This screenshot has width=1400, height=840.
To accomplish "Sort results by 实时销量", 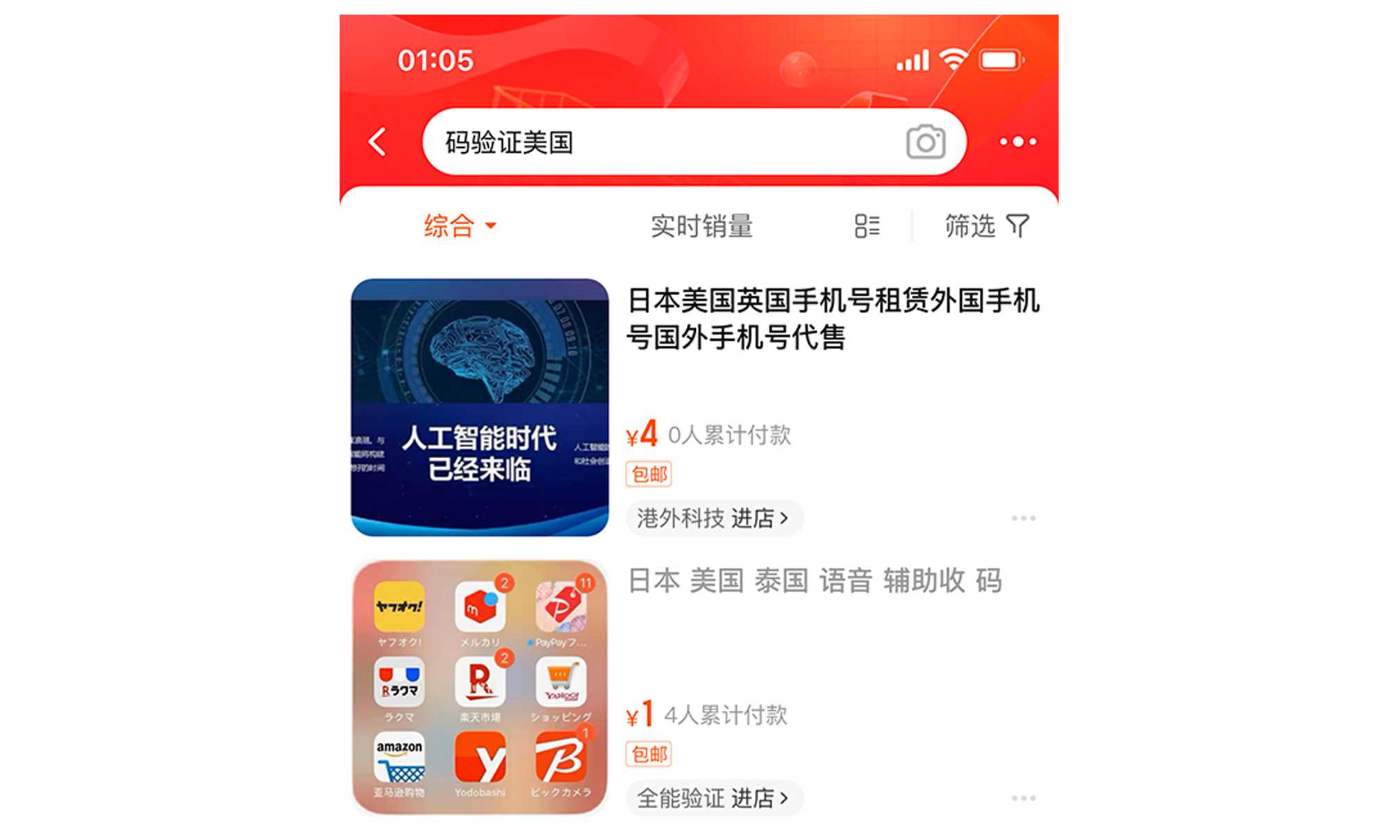I will point(701,226).
